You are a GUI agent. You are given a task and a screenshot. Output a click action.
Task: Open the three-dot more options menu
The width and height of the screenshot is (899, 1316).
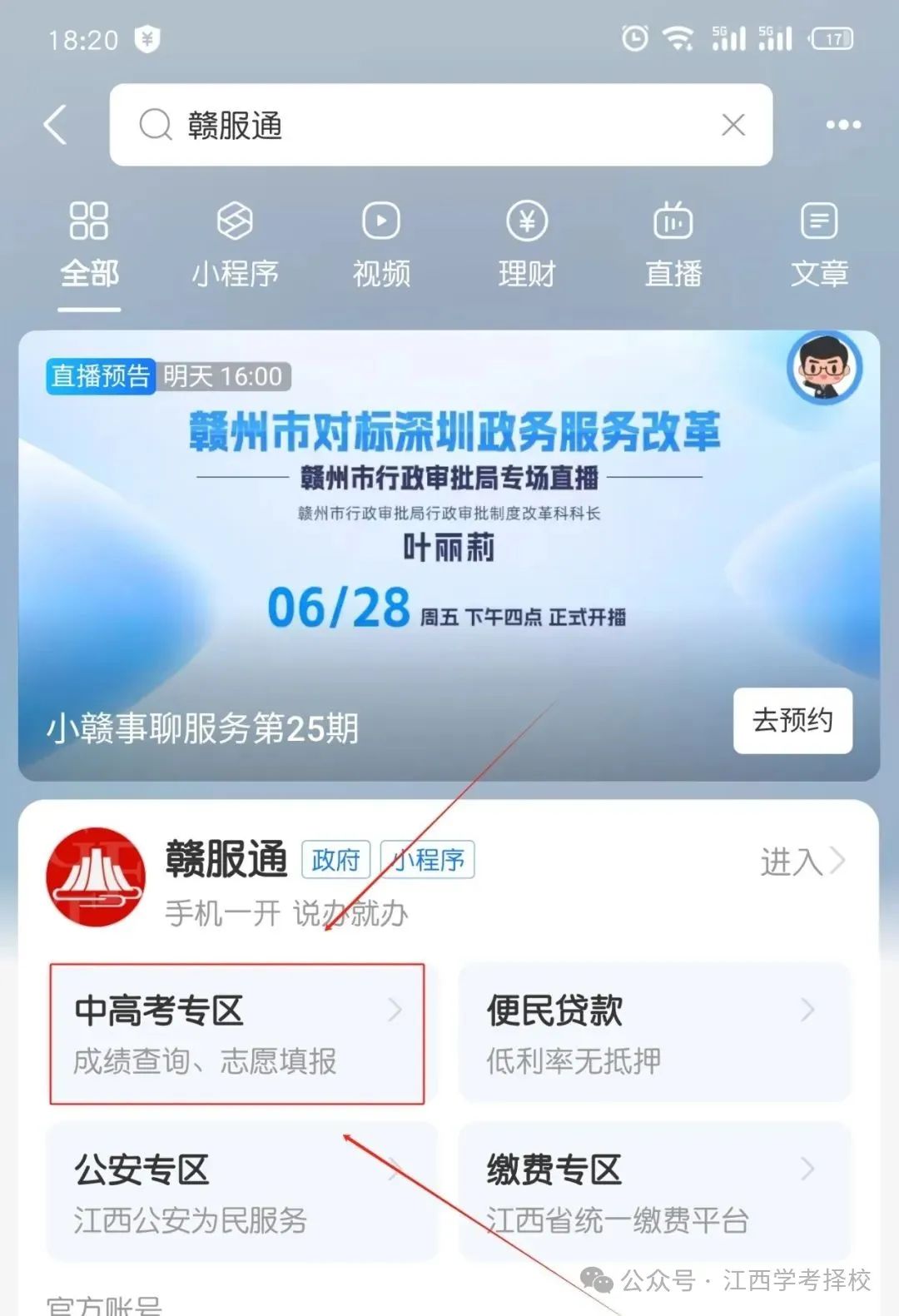pyautogui.click(x=843, y=124)
